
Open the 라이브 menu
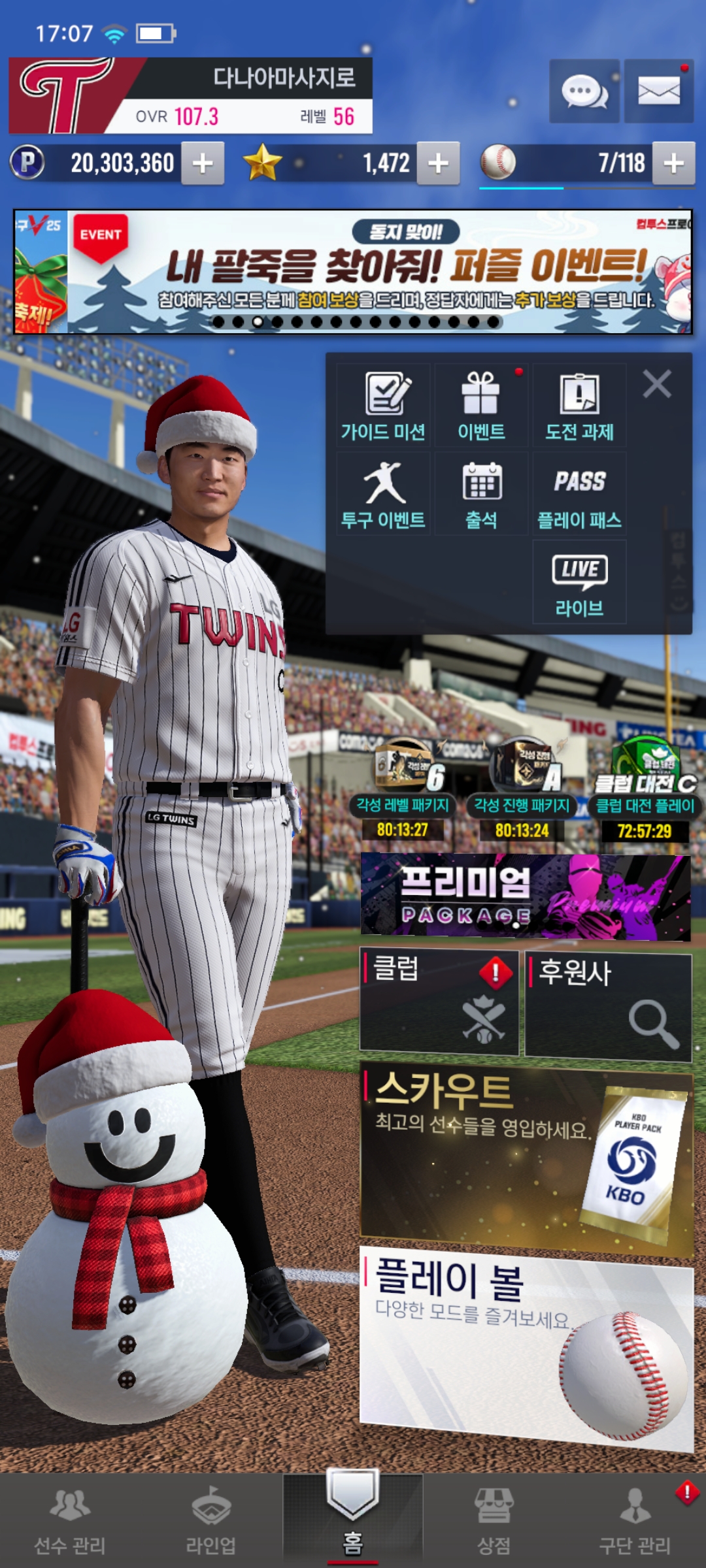tap(579, 582)
